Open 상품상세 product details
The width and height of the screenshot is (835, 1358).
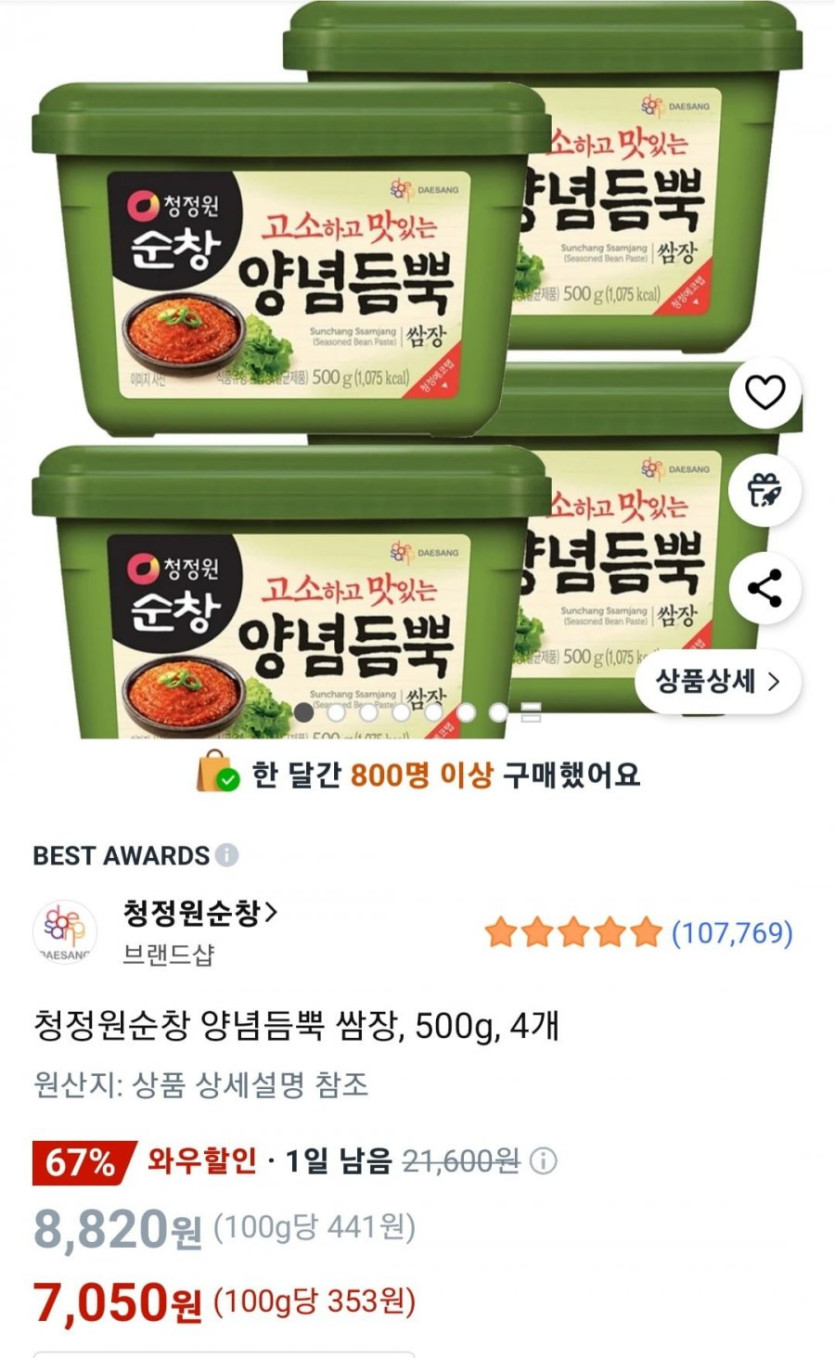pos(718,682)
